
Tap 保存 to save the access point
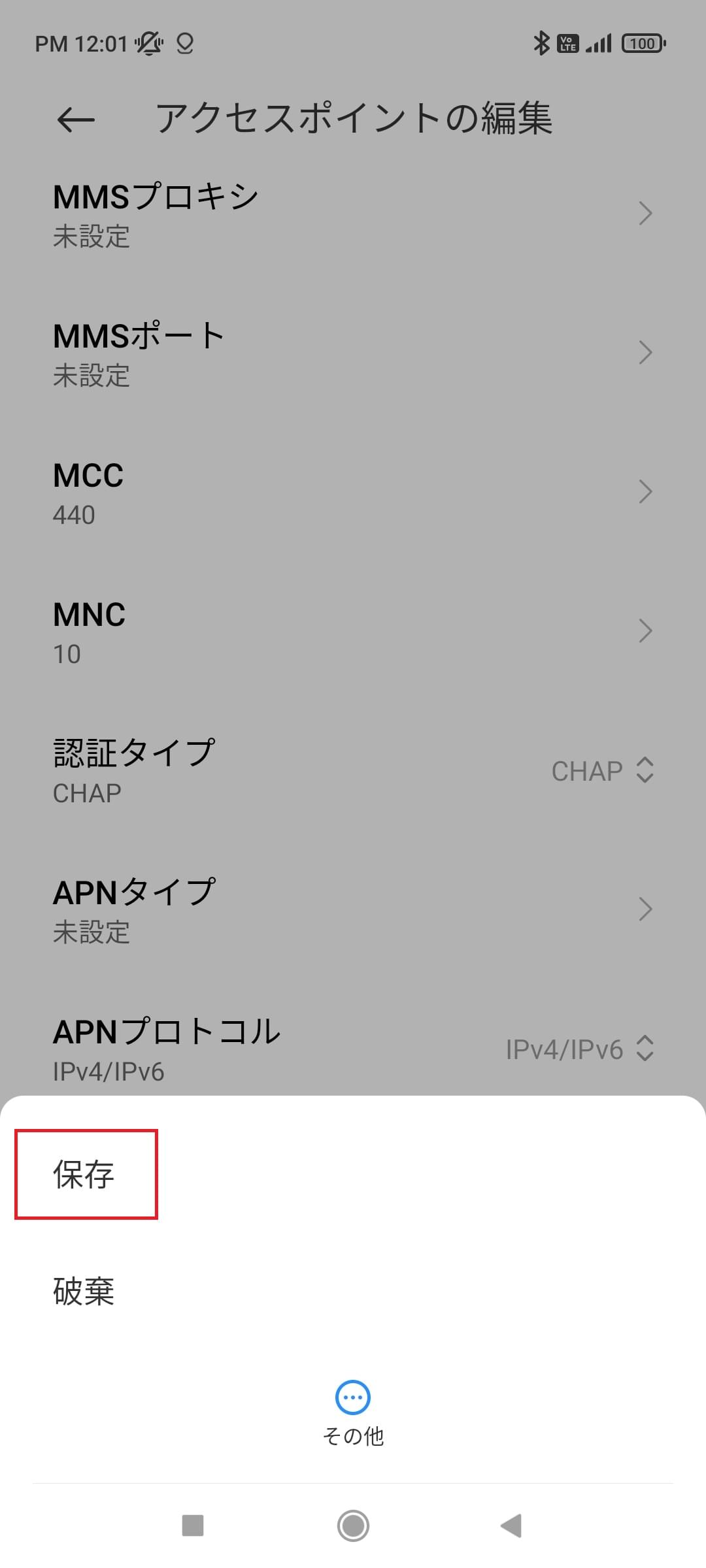[x=85, y=1176]
